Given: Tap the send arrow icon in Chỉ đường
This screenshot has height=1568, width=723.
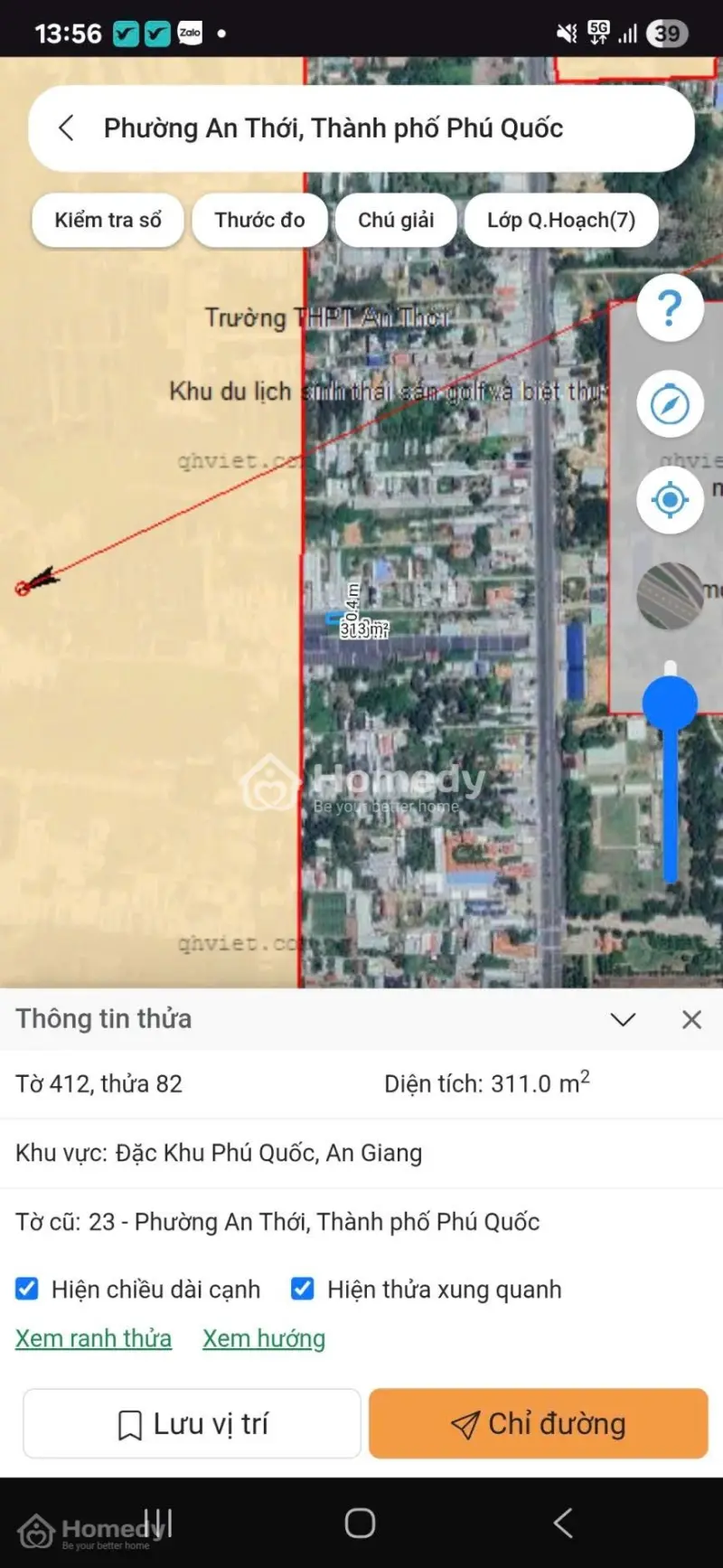Looking at the screenshot, I should (x=466, y=1423).
